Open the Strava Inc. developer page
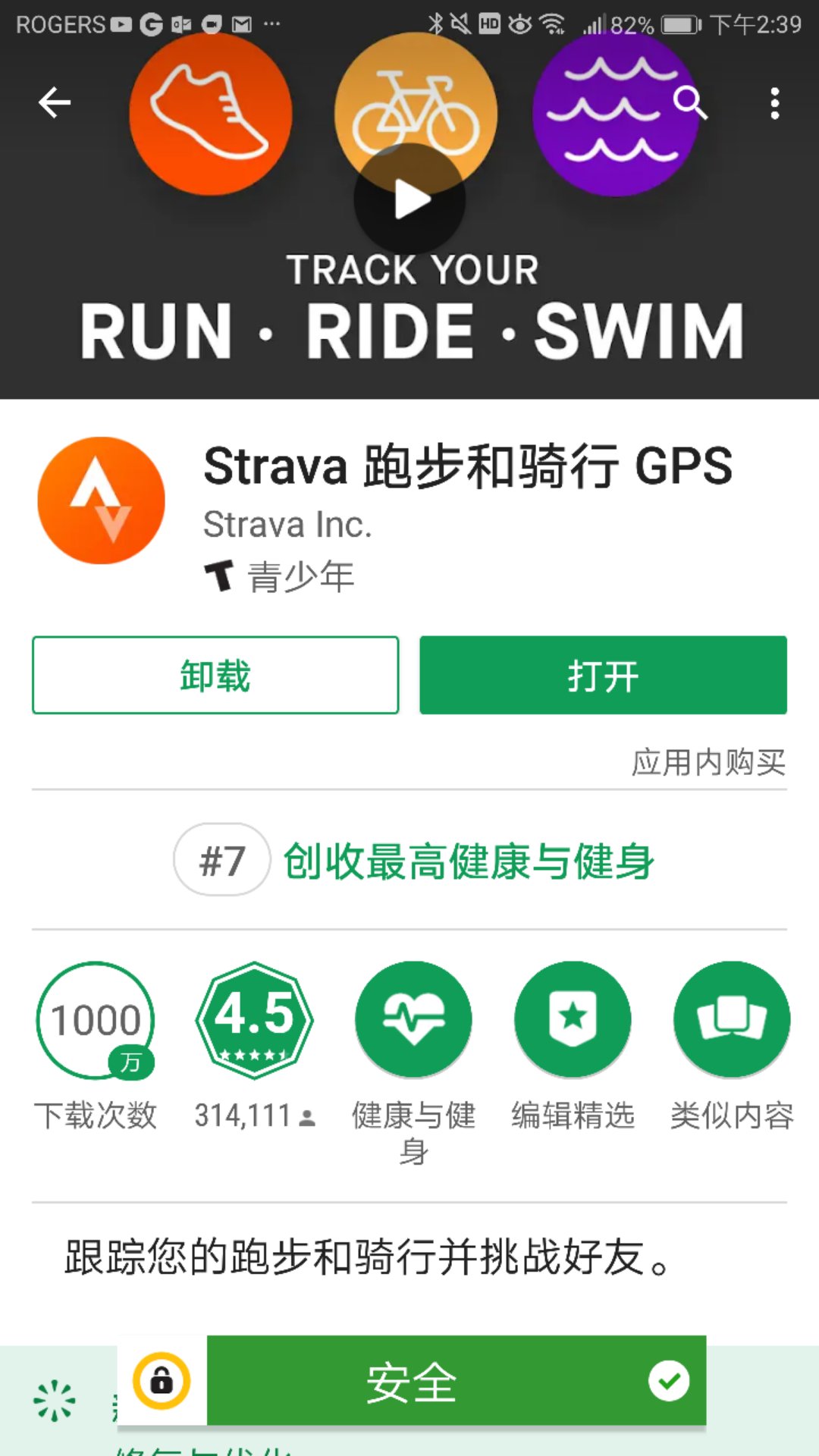819x1456 pixels. (x=288, y=525)
